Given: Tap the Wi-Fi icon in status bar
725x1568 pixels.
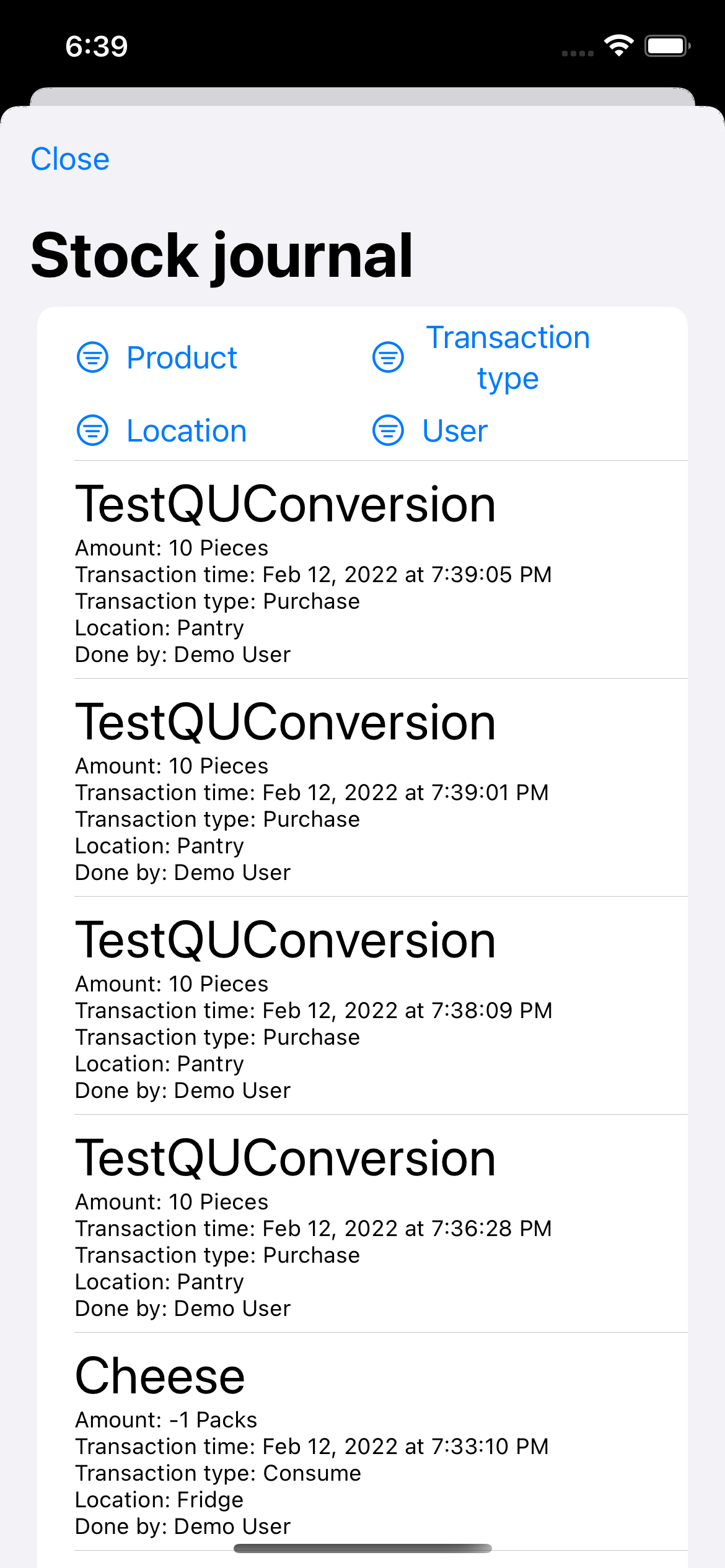Looking at the screenshot, I should (x=618, y=45).
